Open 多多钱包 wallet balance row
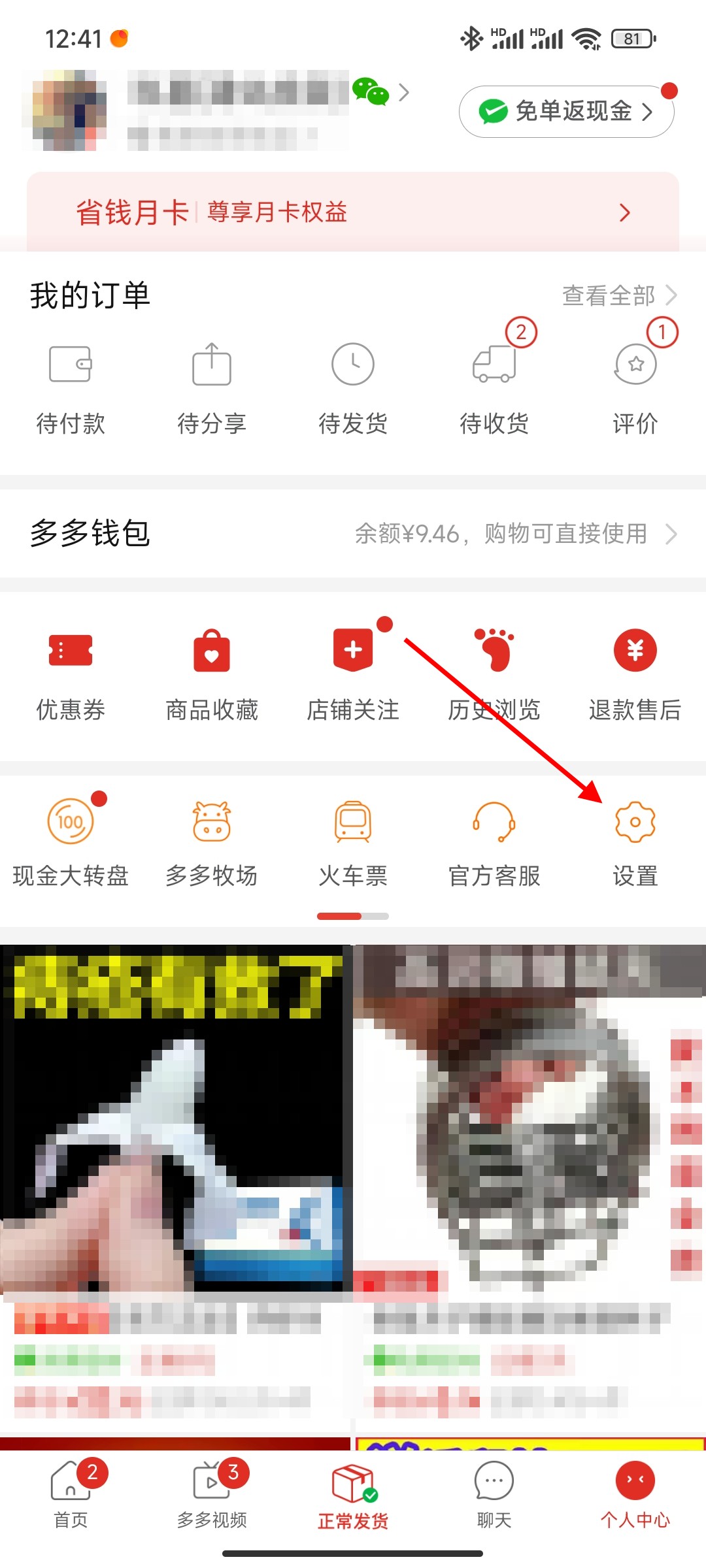The image size is (706, 1568). click(x=353, y=534)
